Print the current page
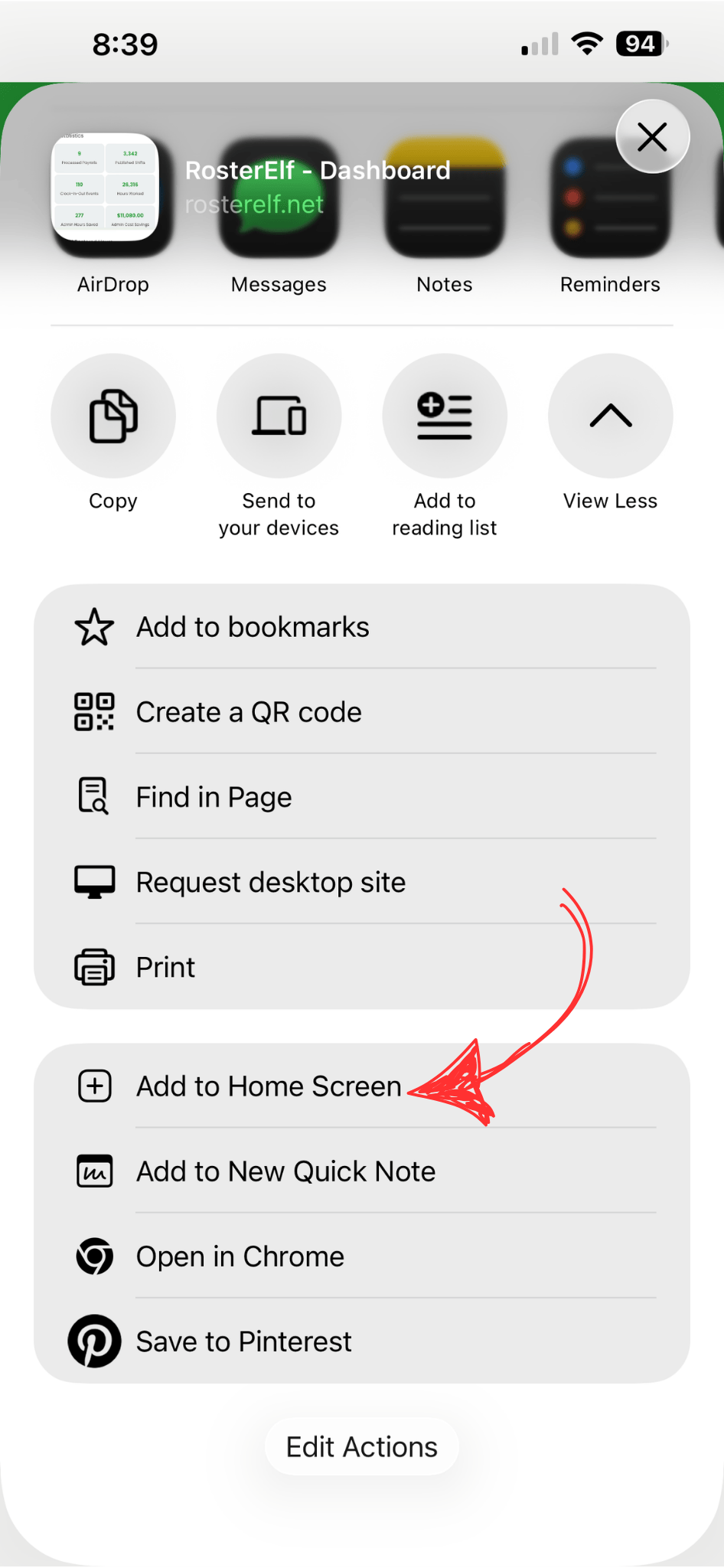Screen dimensions: 724x1568 pyautogui.click(x=165, y=966)
